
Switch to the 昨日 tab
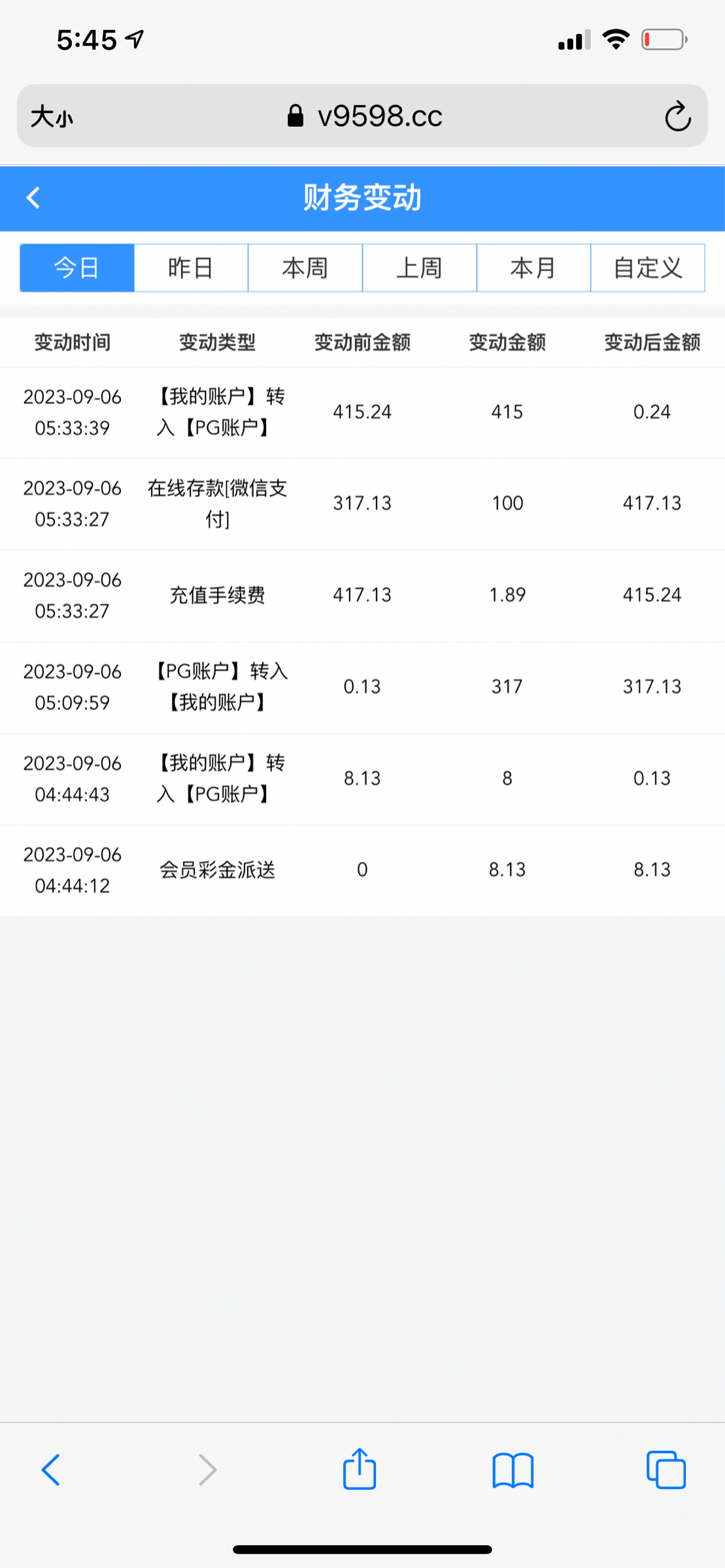tap(191, 268)
